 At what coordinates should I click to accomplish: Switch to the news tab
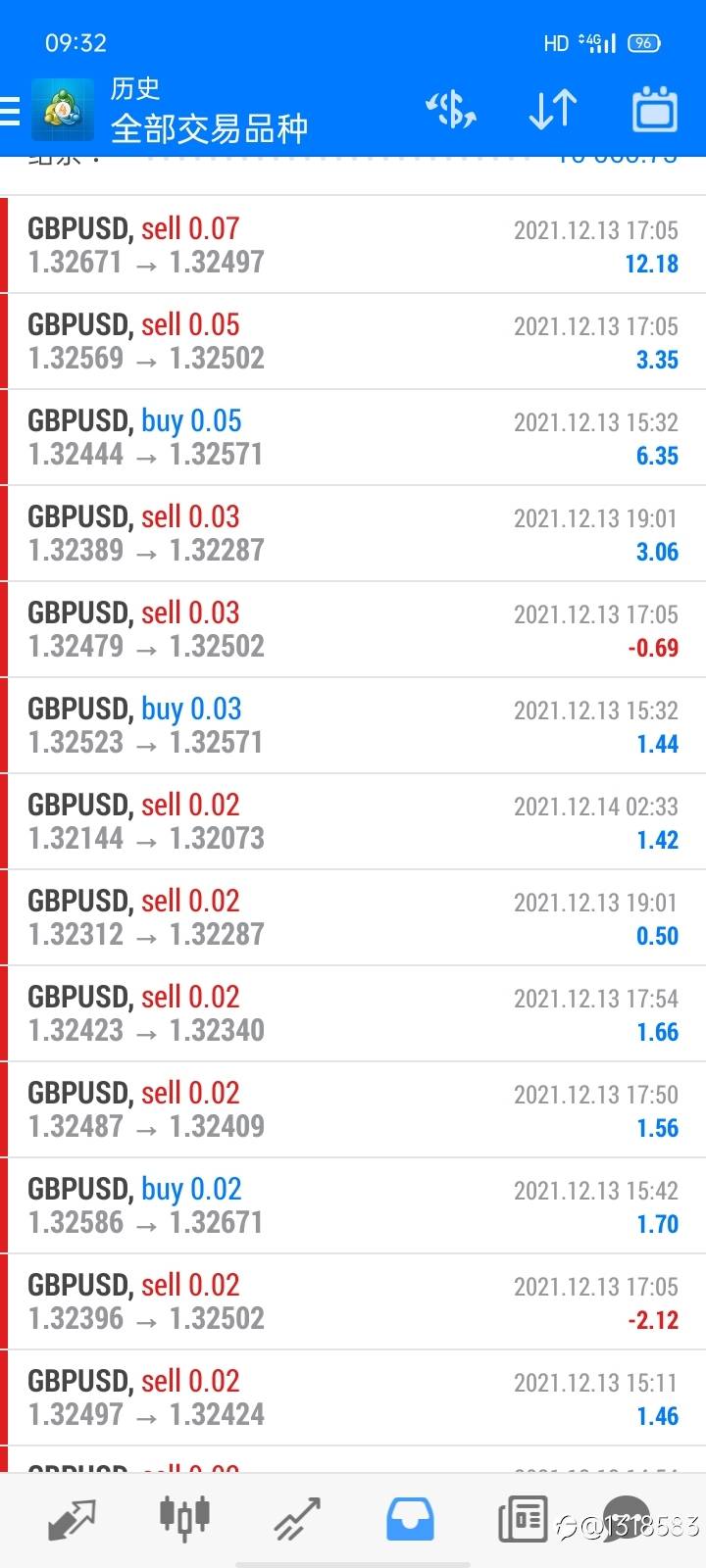523,1520
